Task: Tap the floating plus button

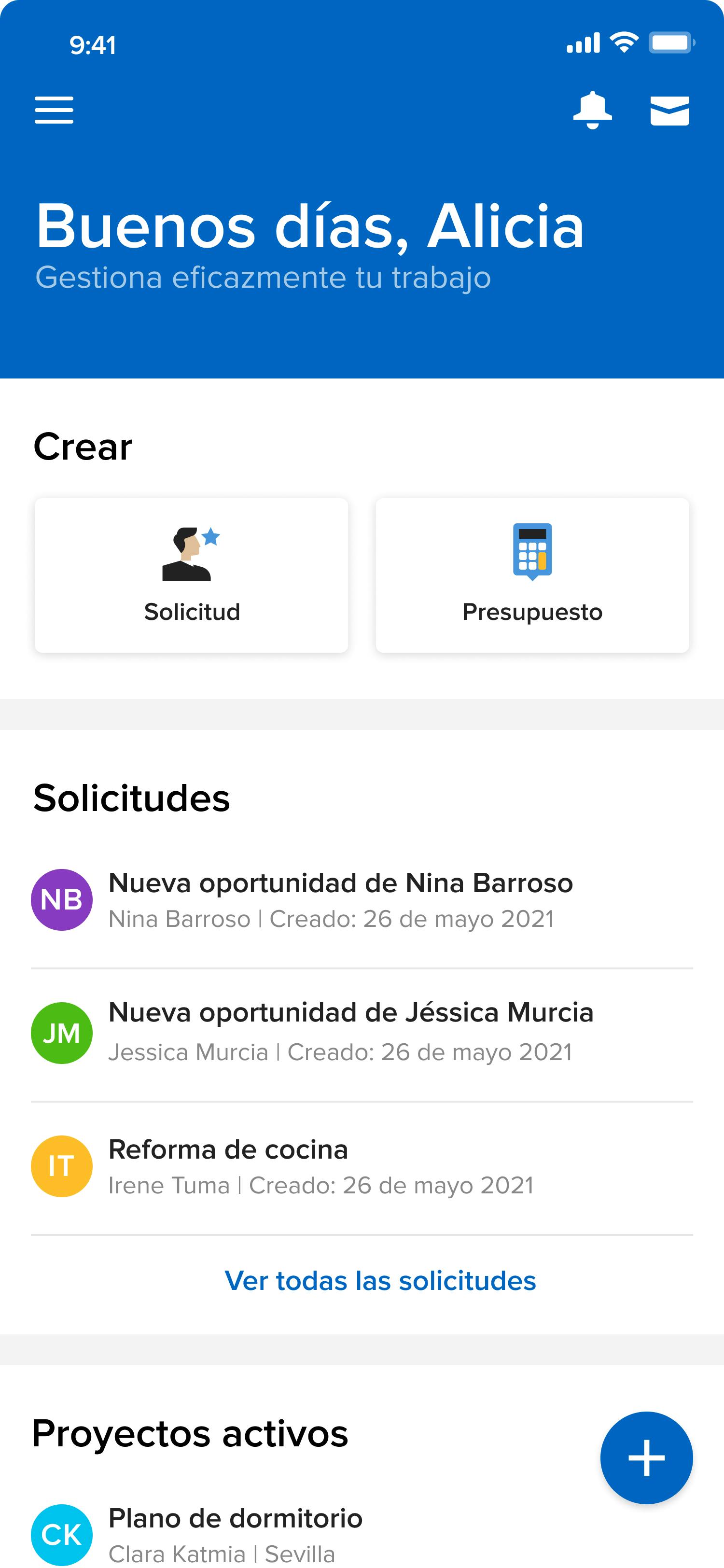Action: (x=646, y=1458)
